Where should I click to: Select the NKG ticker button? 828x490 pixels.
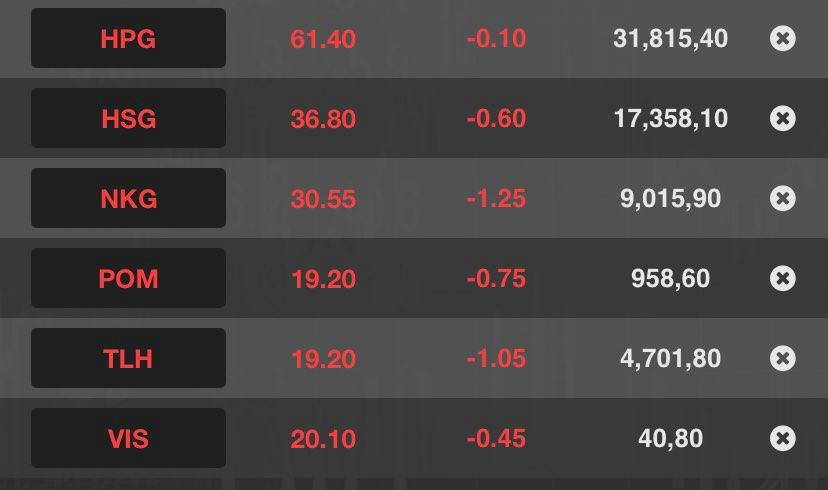128,198
